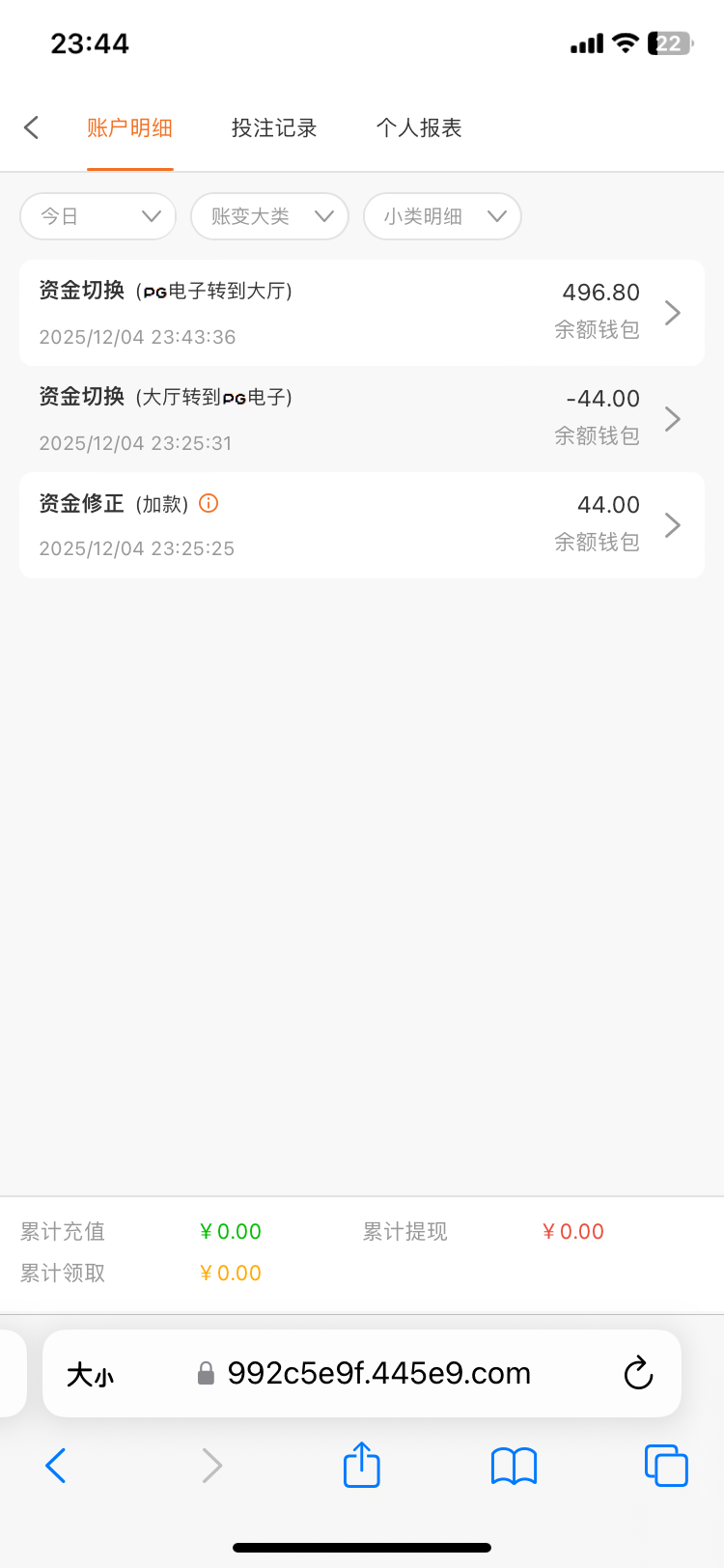The image size is (724, 1568).
Task: Open the 496.80 PG电子转到大厅 record
Action: point(361,313)
